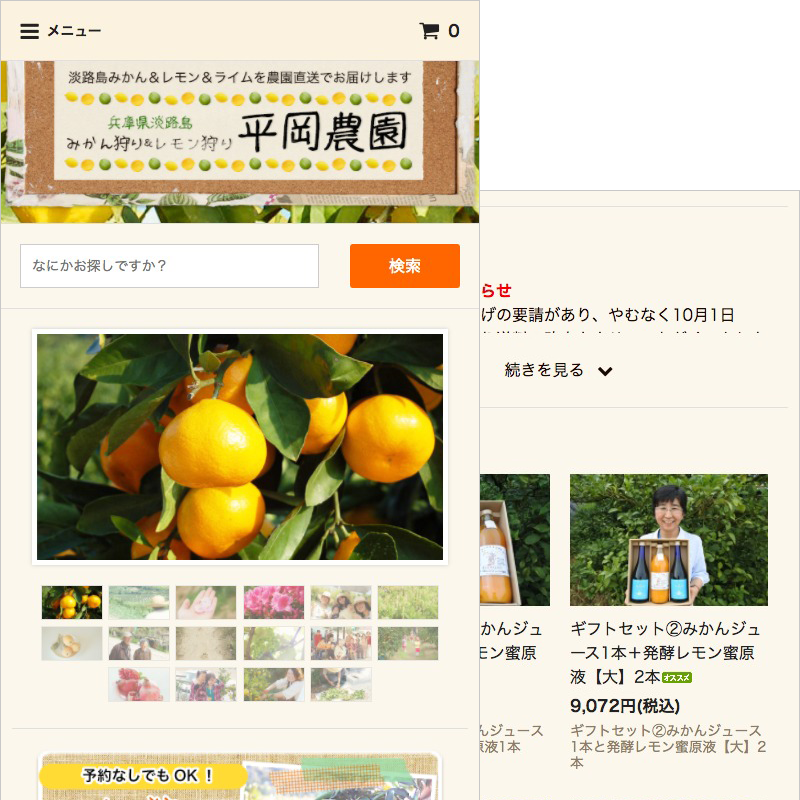Select the hand holding petals thumbnail
Screen dimensions: 800x800
206,602
